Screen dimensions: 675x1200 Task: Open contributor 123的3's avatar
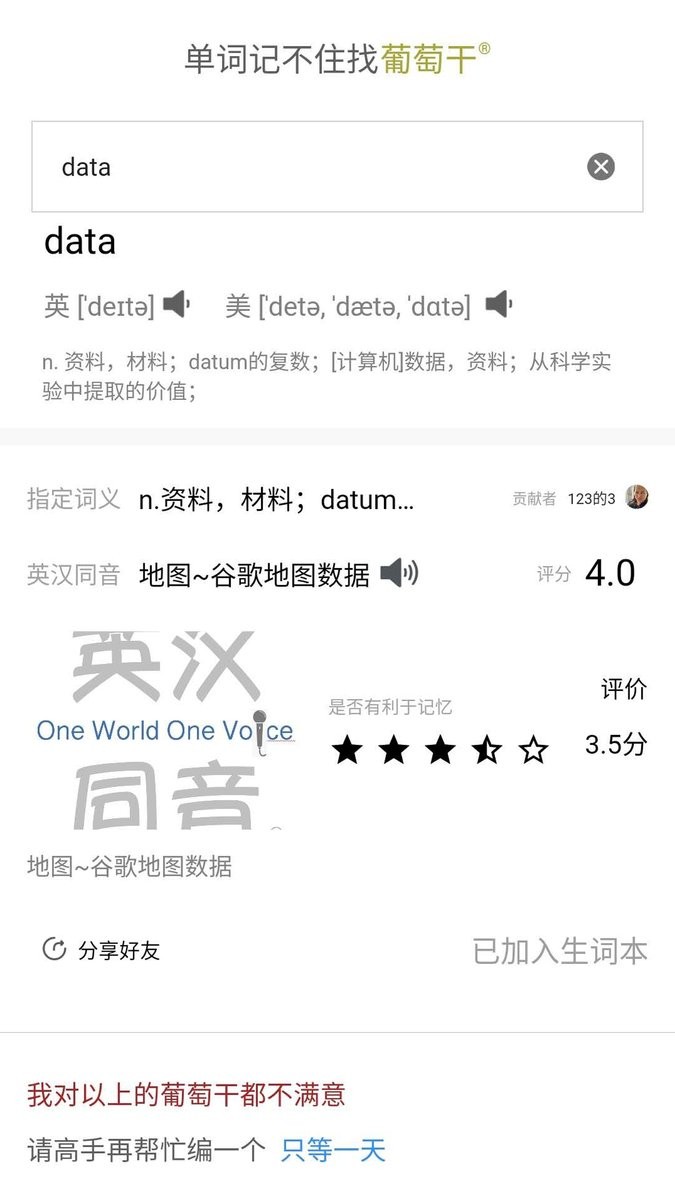637,497
